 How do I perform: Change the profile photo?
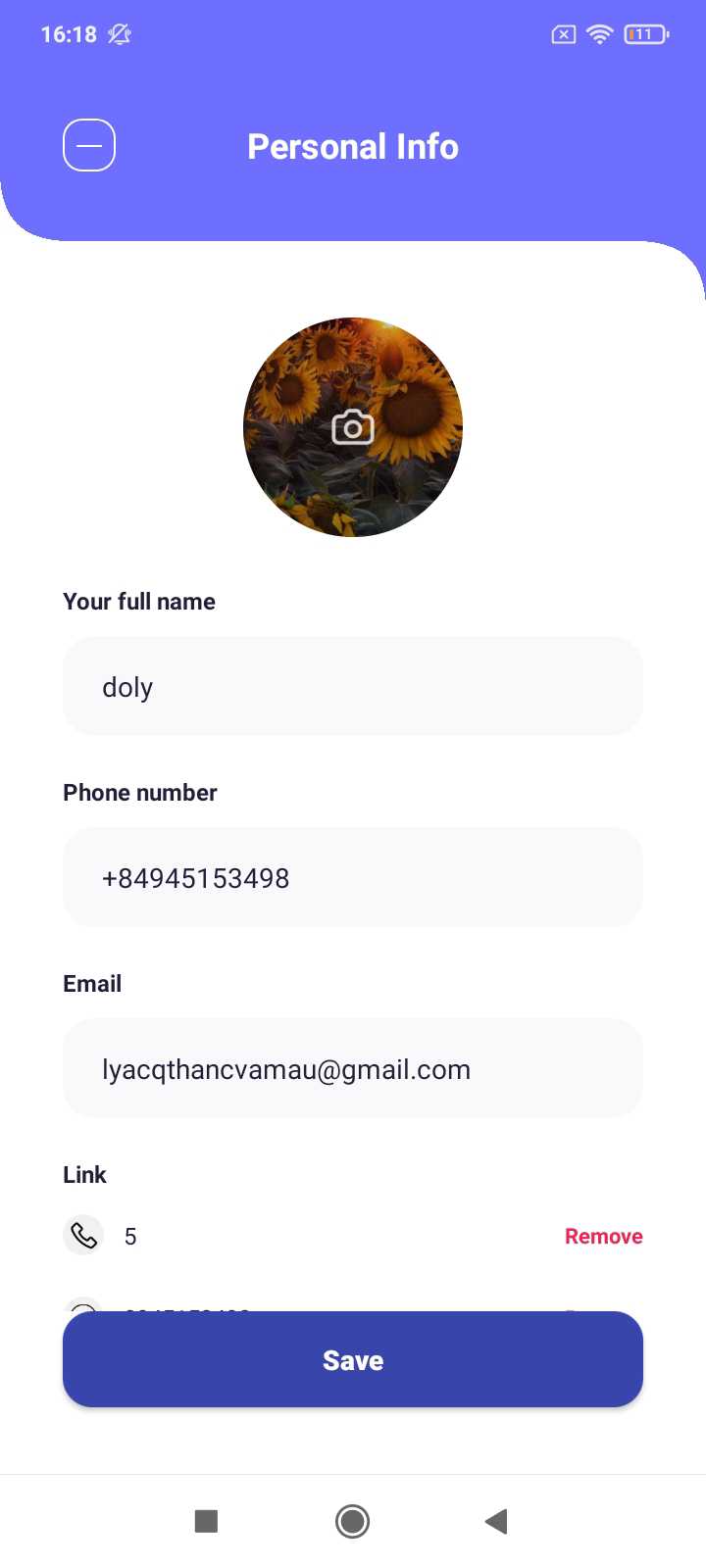353,427
